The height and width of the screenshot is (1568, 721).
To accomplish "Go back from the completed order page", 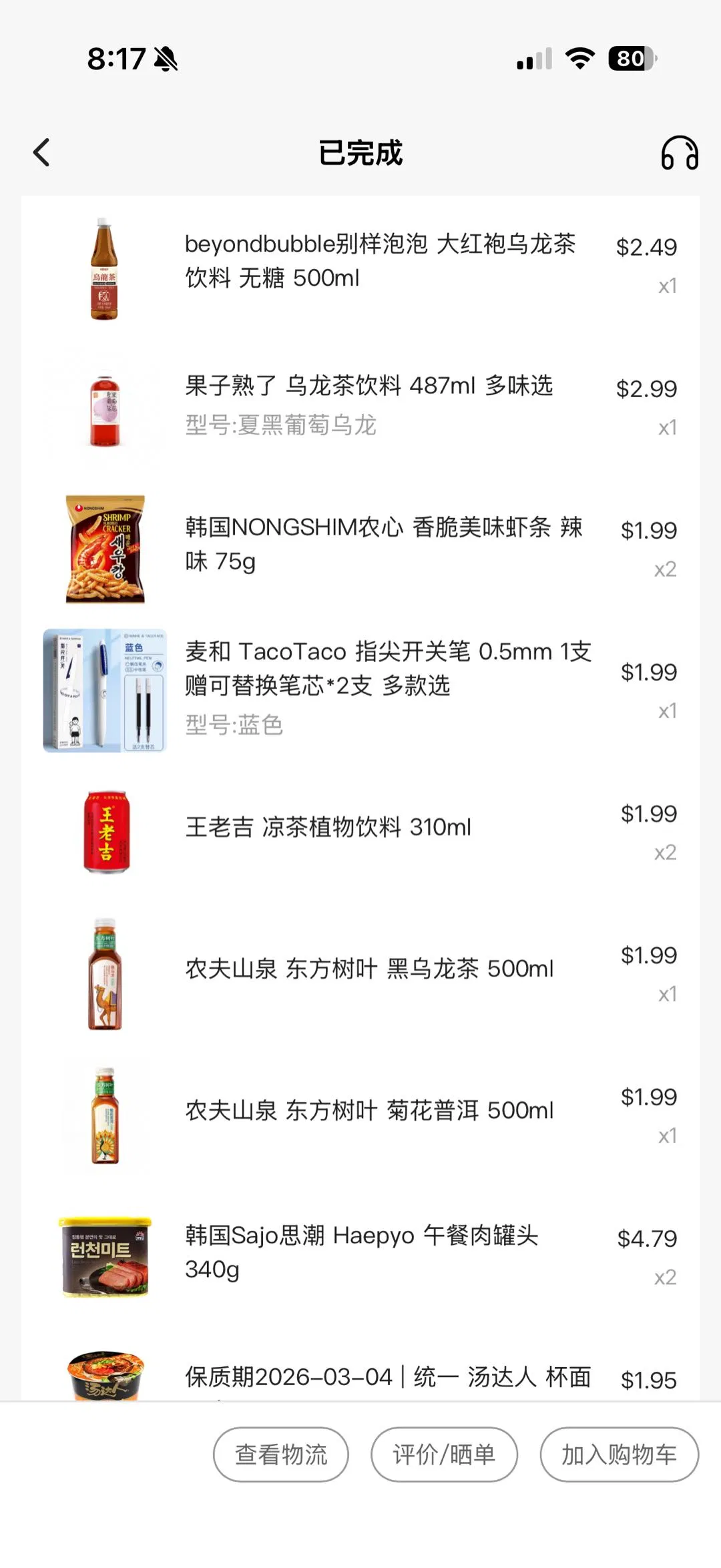I will [x=41, y=153].
